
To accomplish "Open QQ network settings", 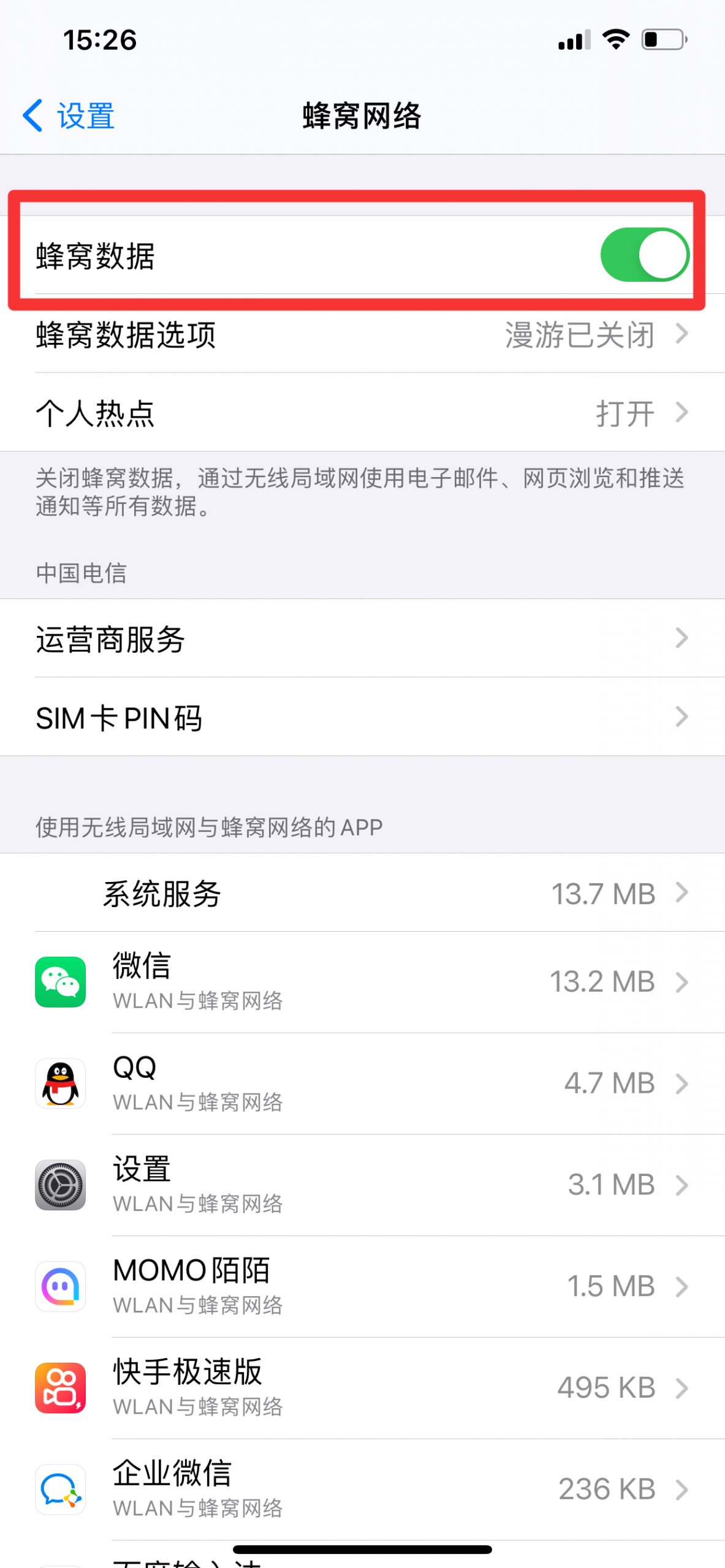I will [x=362, y=1084].
